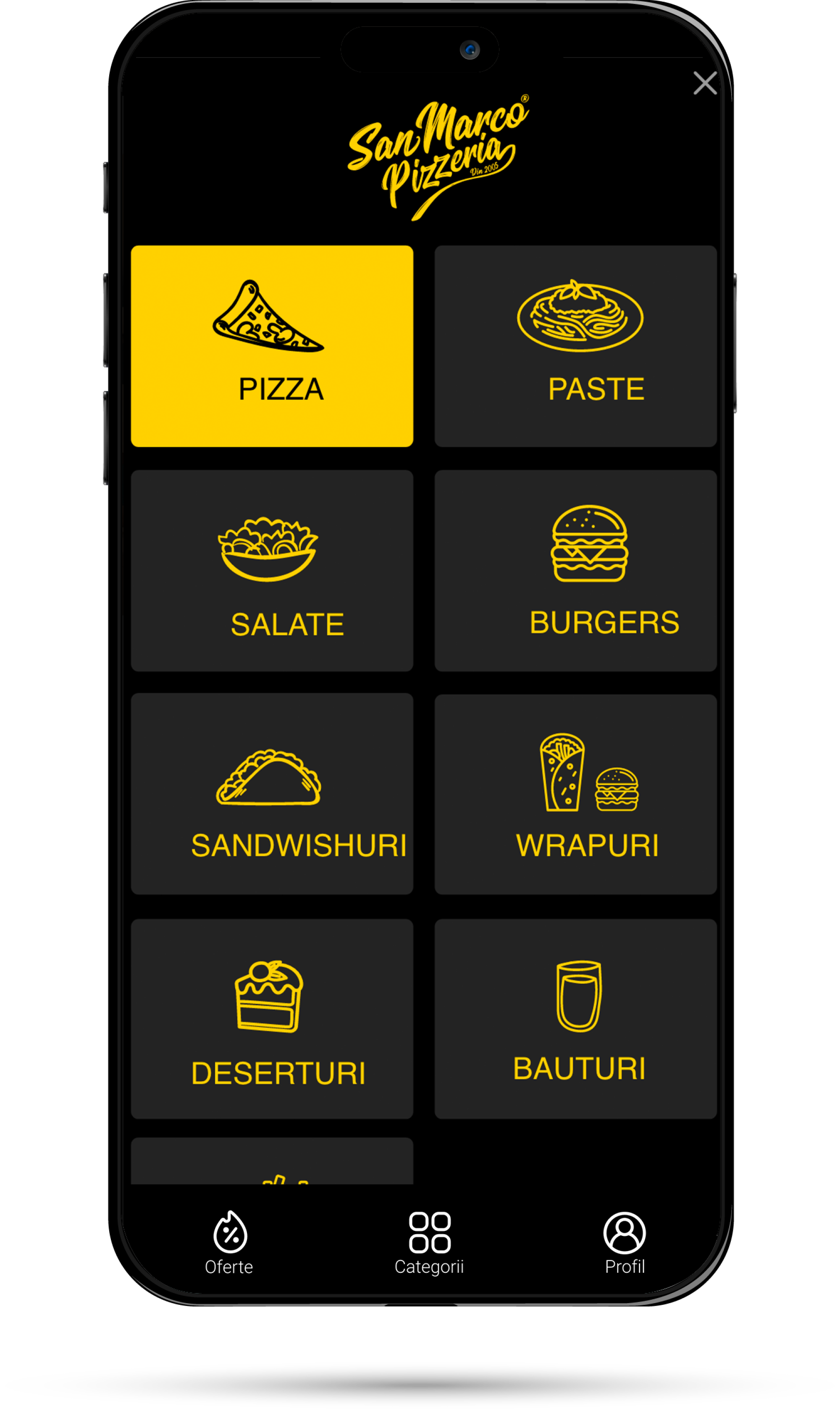Show the Deserturi category
The image size is (840, 1409).
[x=272, y=1018]
